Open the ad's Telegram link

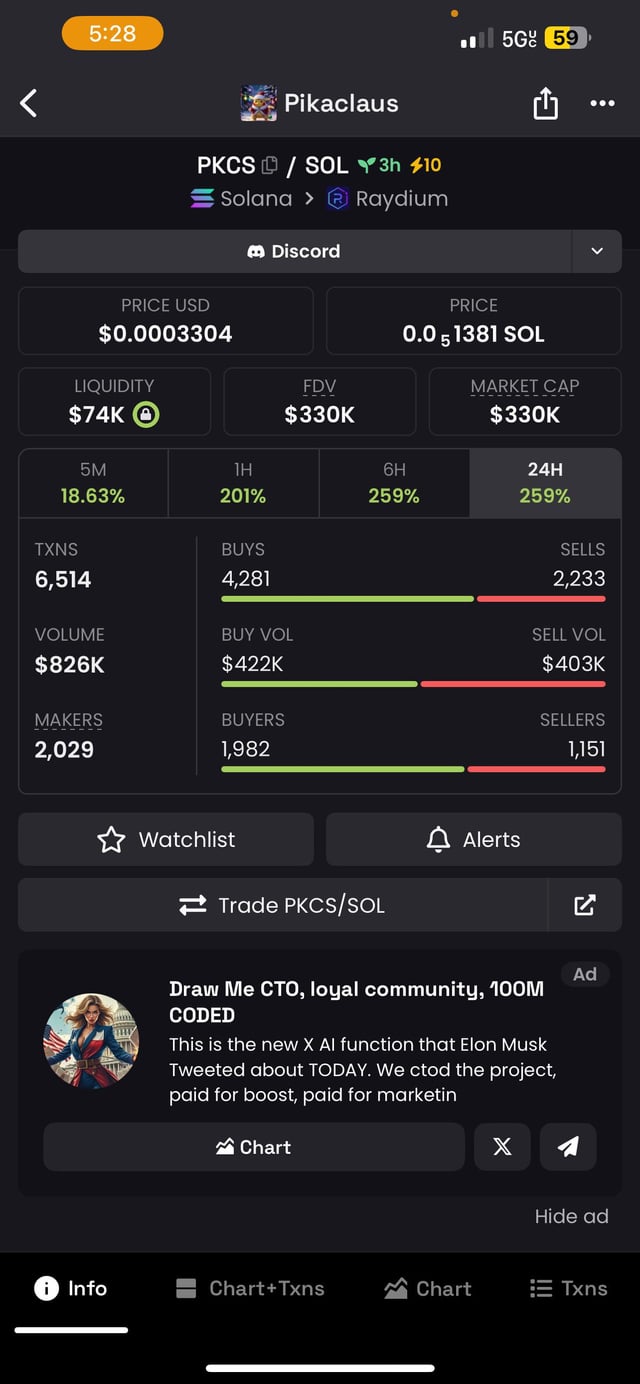point(568,1147)
